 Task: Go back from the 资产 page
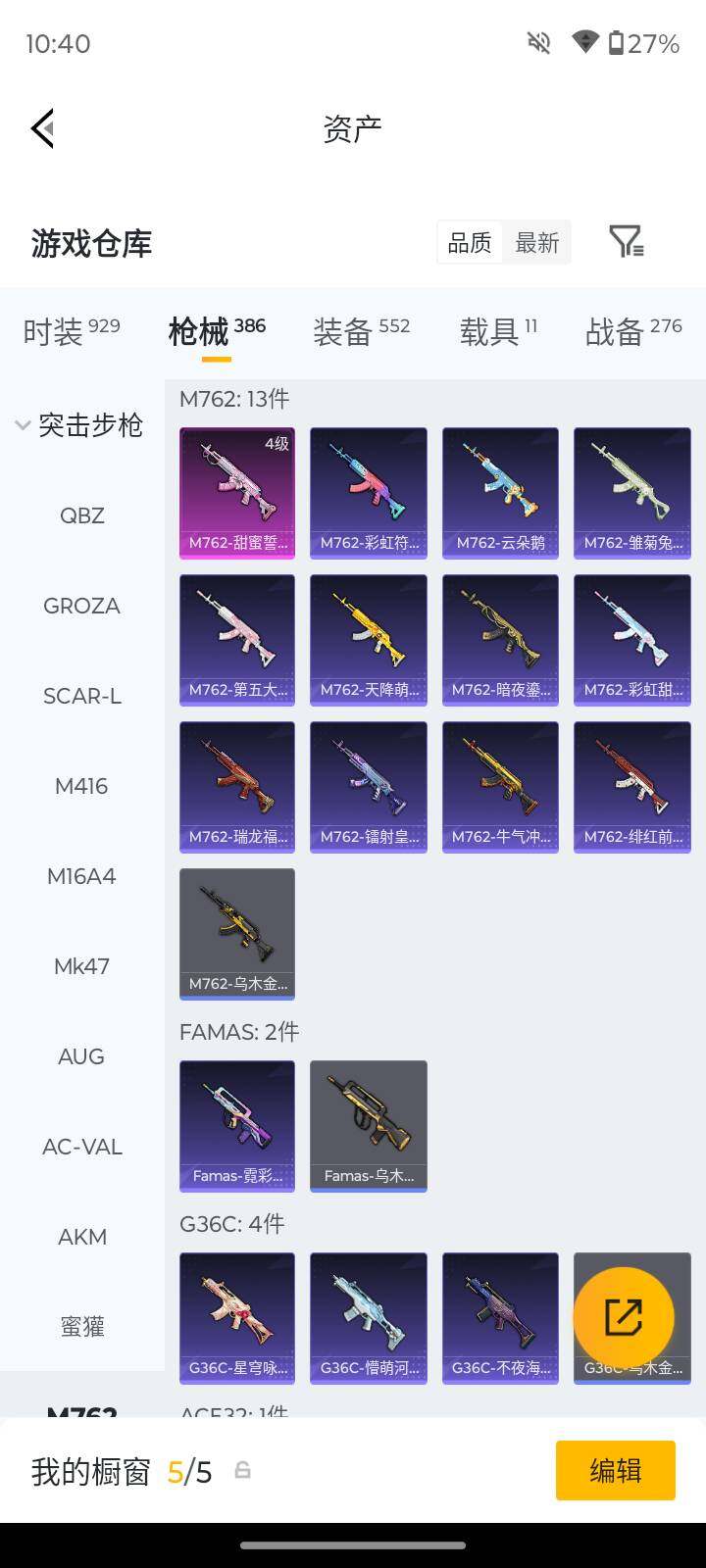click(43, 128)
